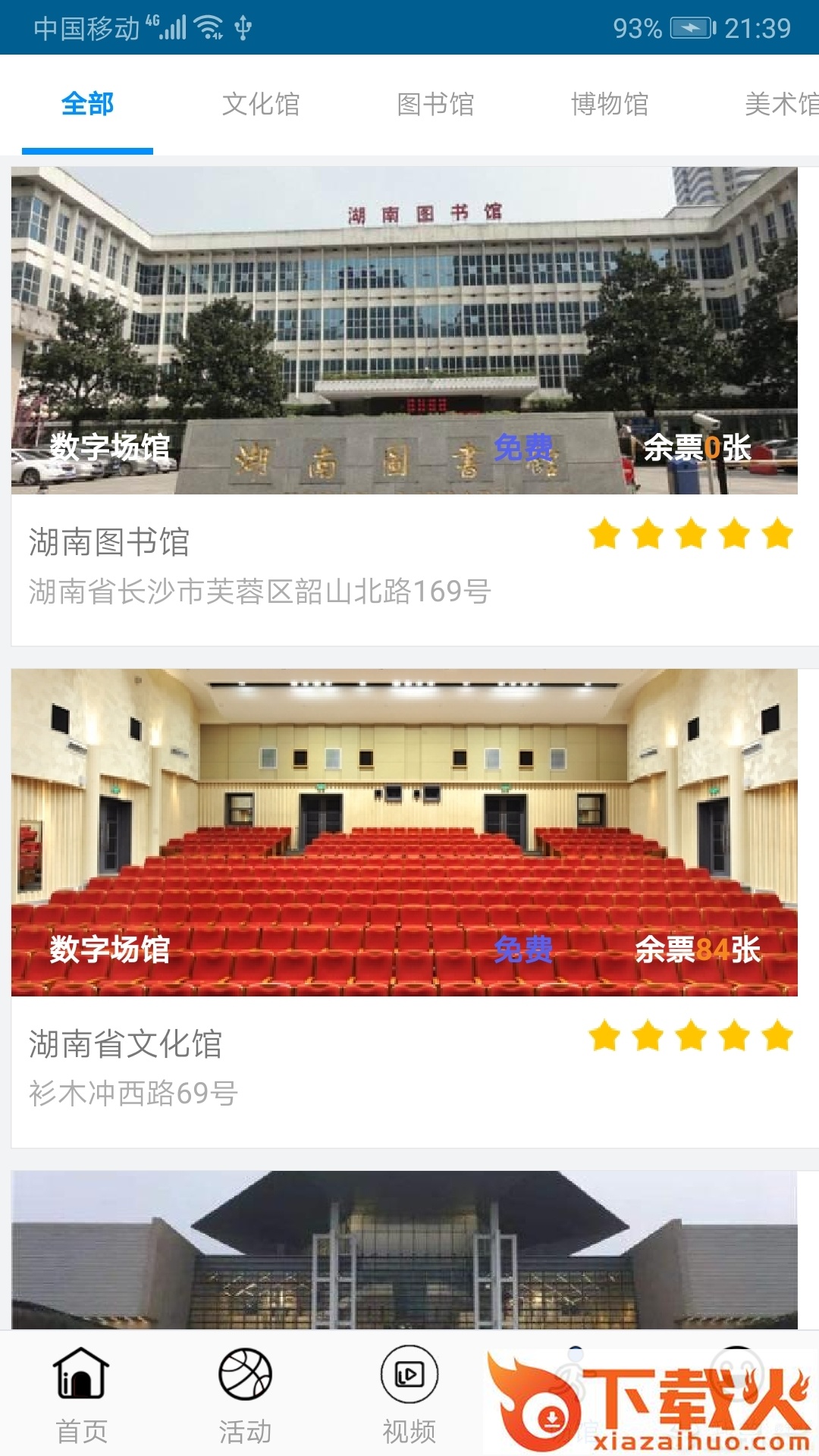The height and width of the screenshot is (1456, 819).
Task: Switch to the 全部 tab
Action: [87, 104]
